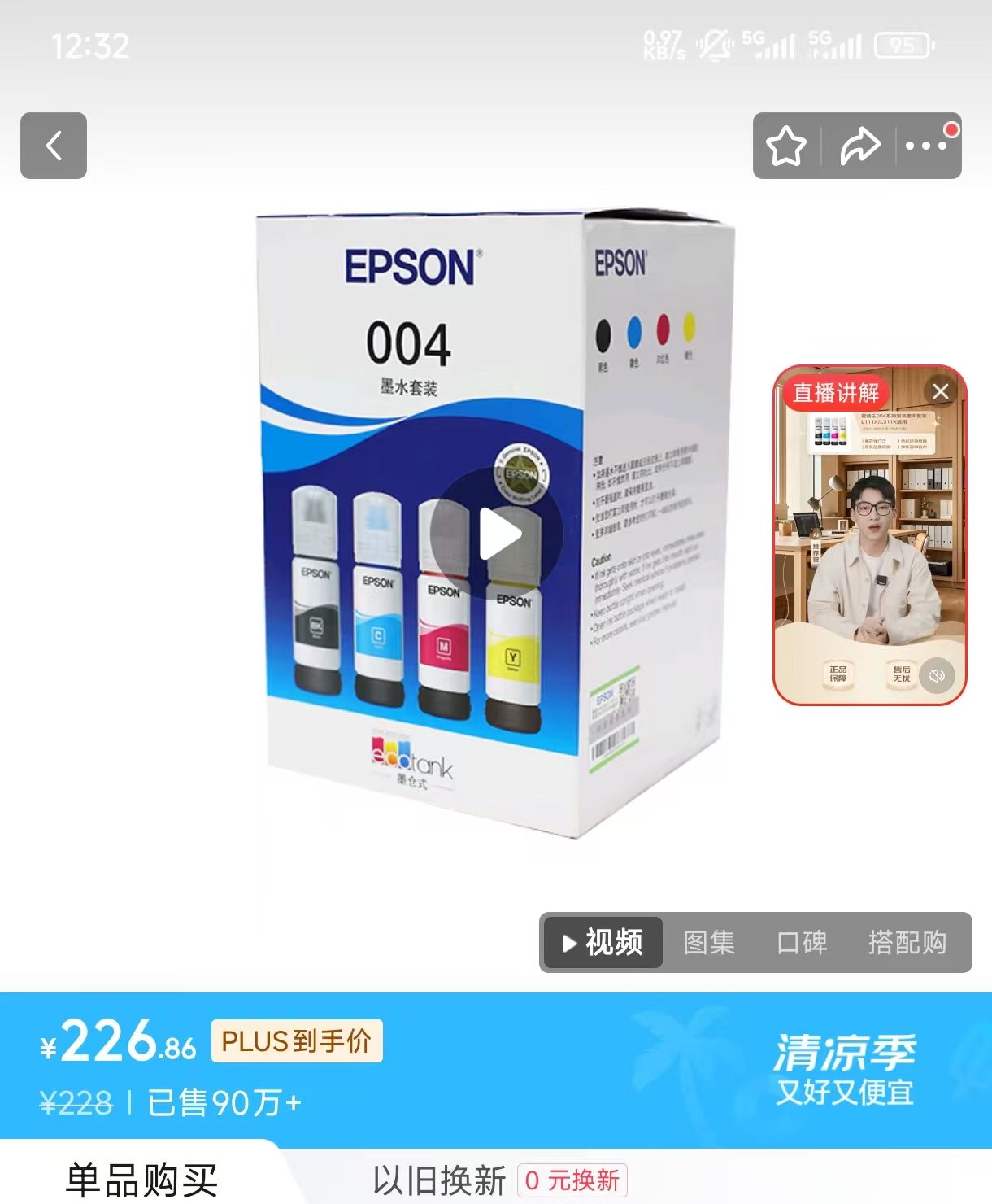Go back to the previous page

point(54,146)
